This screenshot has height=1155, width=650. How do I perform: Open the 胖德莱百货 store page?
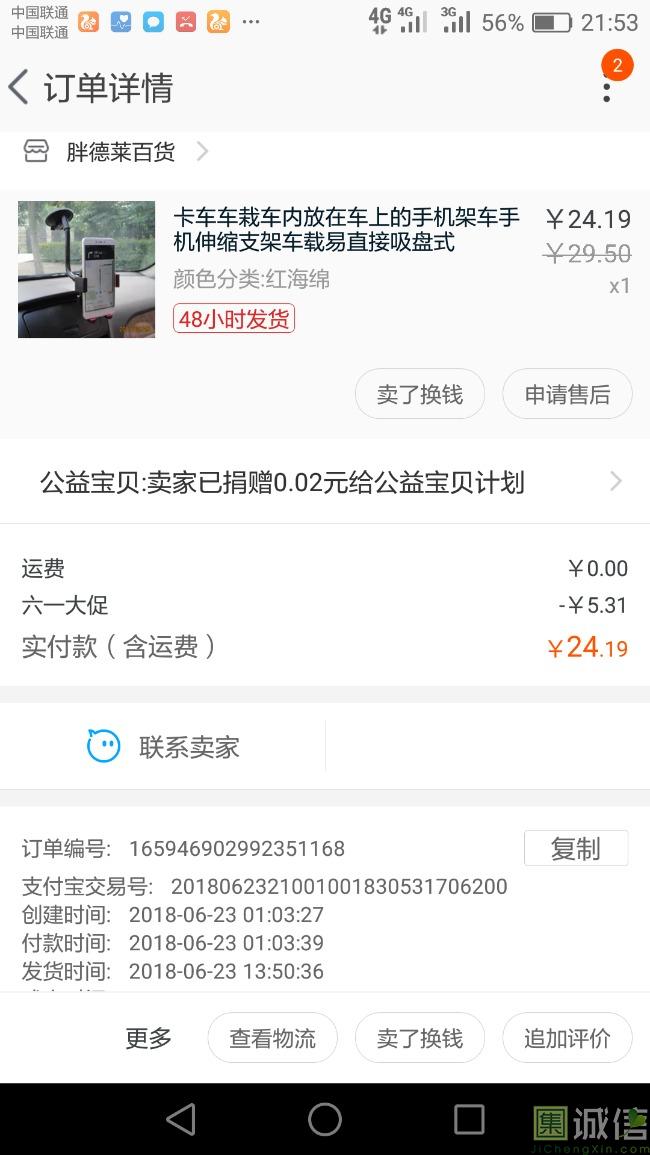pyautogui.click(x=120, y=152)
